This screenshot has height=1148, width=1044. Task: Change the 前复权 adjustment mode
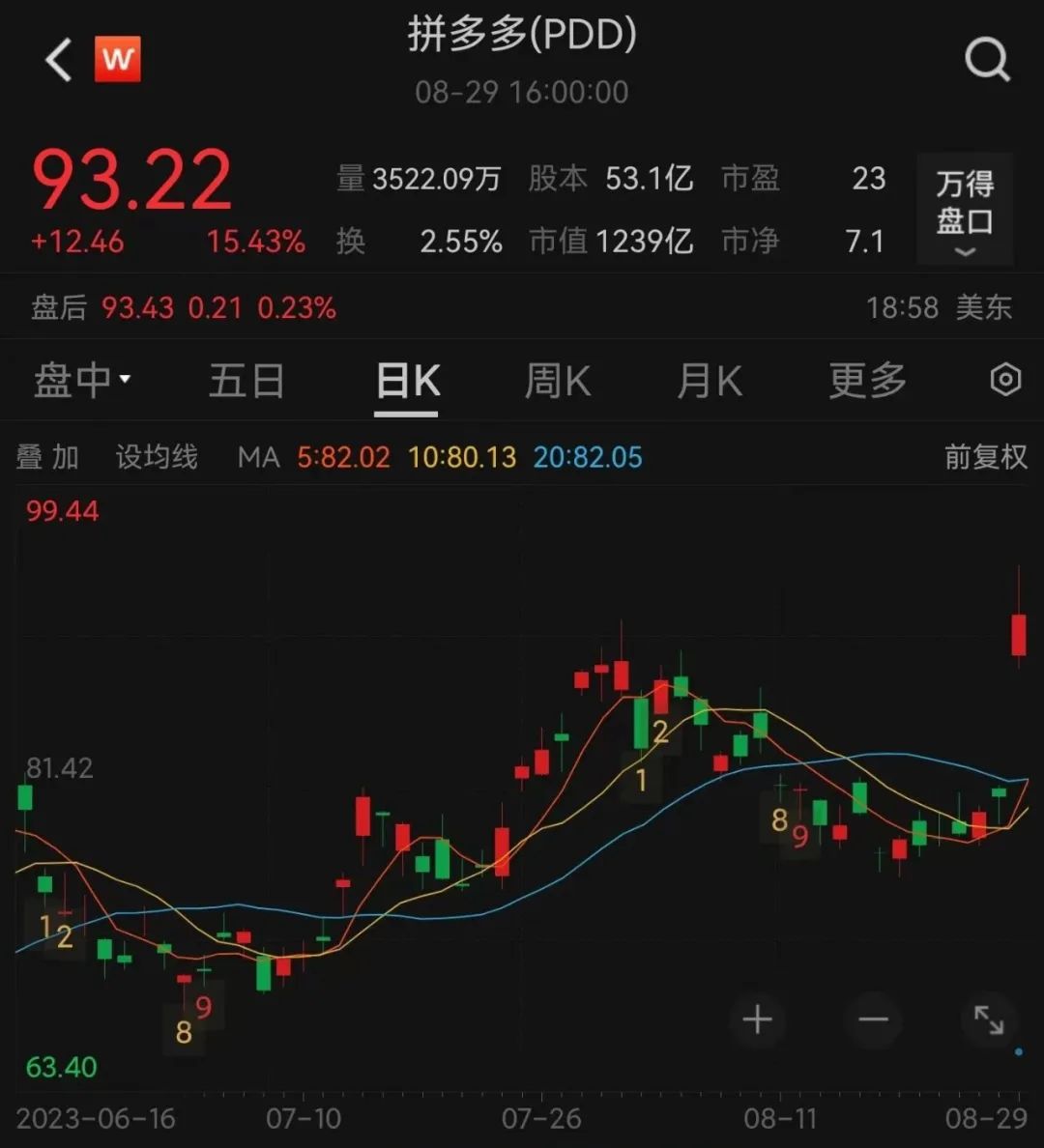985,457
